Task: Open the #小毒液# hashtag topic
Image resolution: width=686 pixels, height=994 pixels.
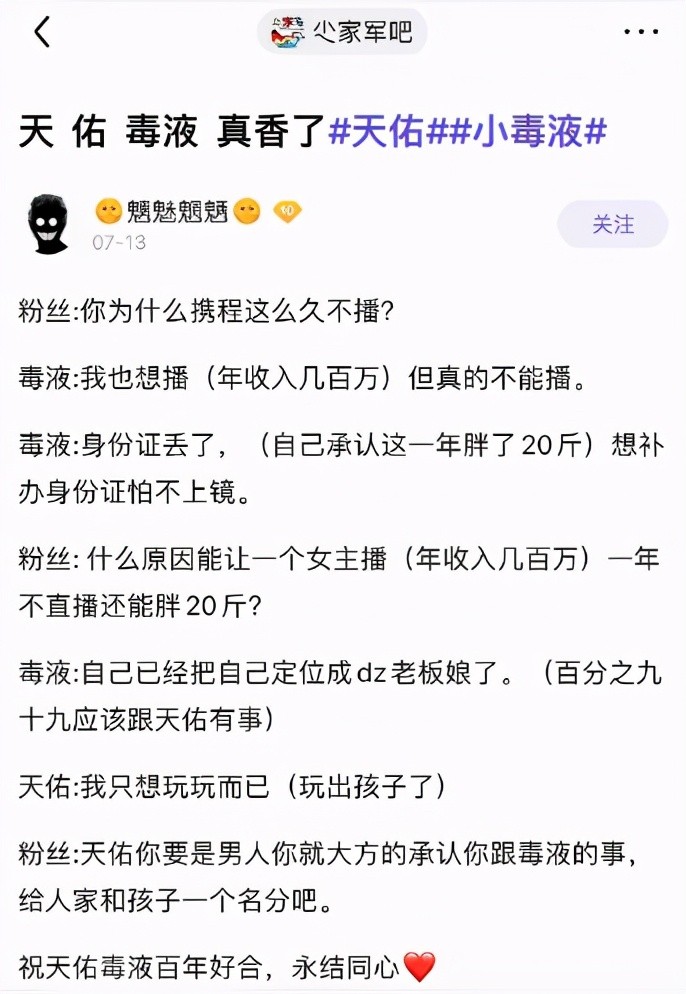Action: pos(528,132)
